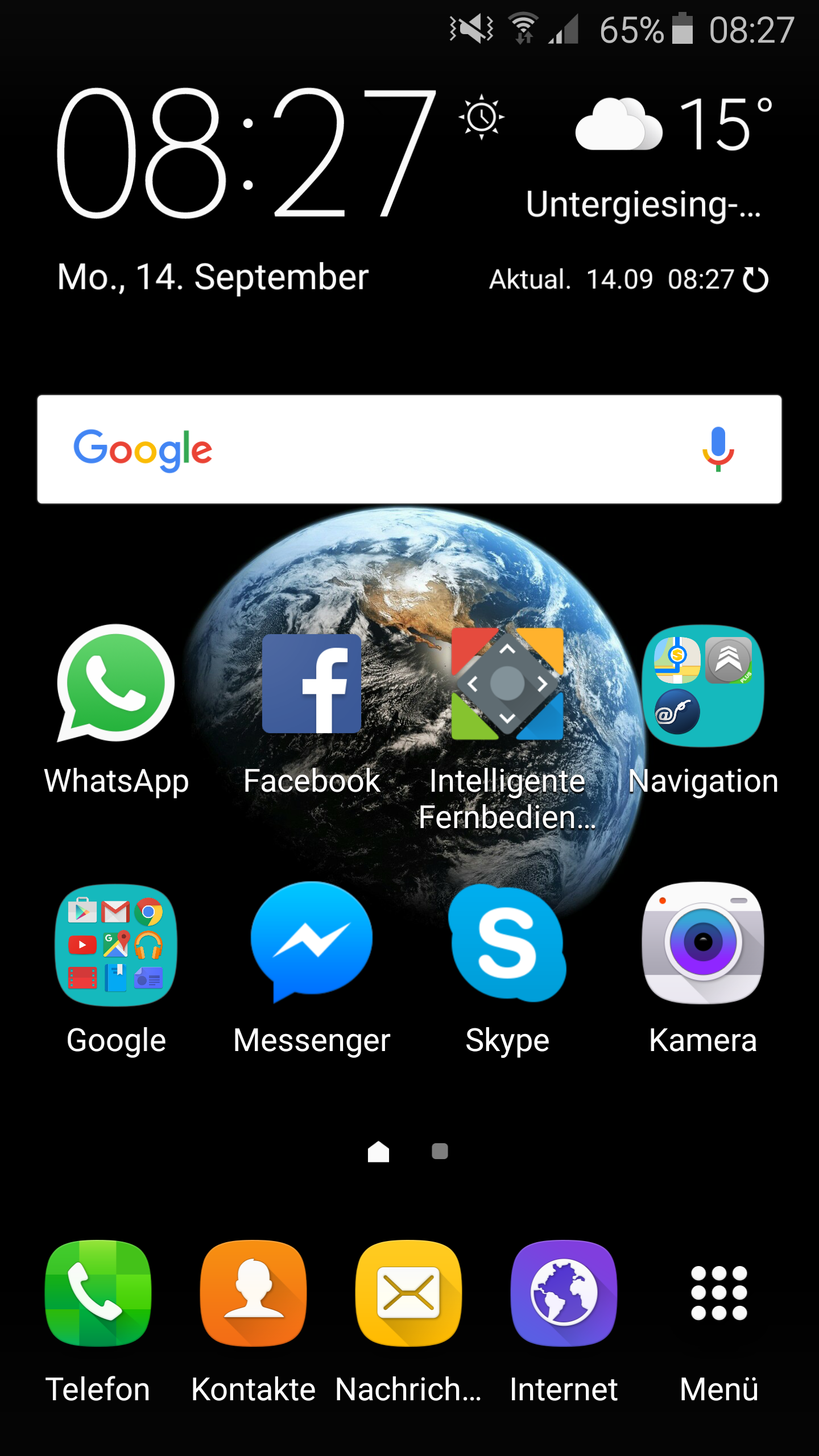
Task: Refresh the weather widget
Action: tap(756, 279)
